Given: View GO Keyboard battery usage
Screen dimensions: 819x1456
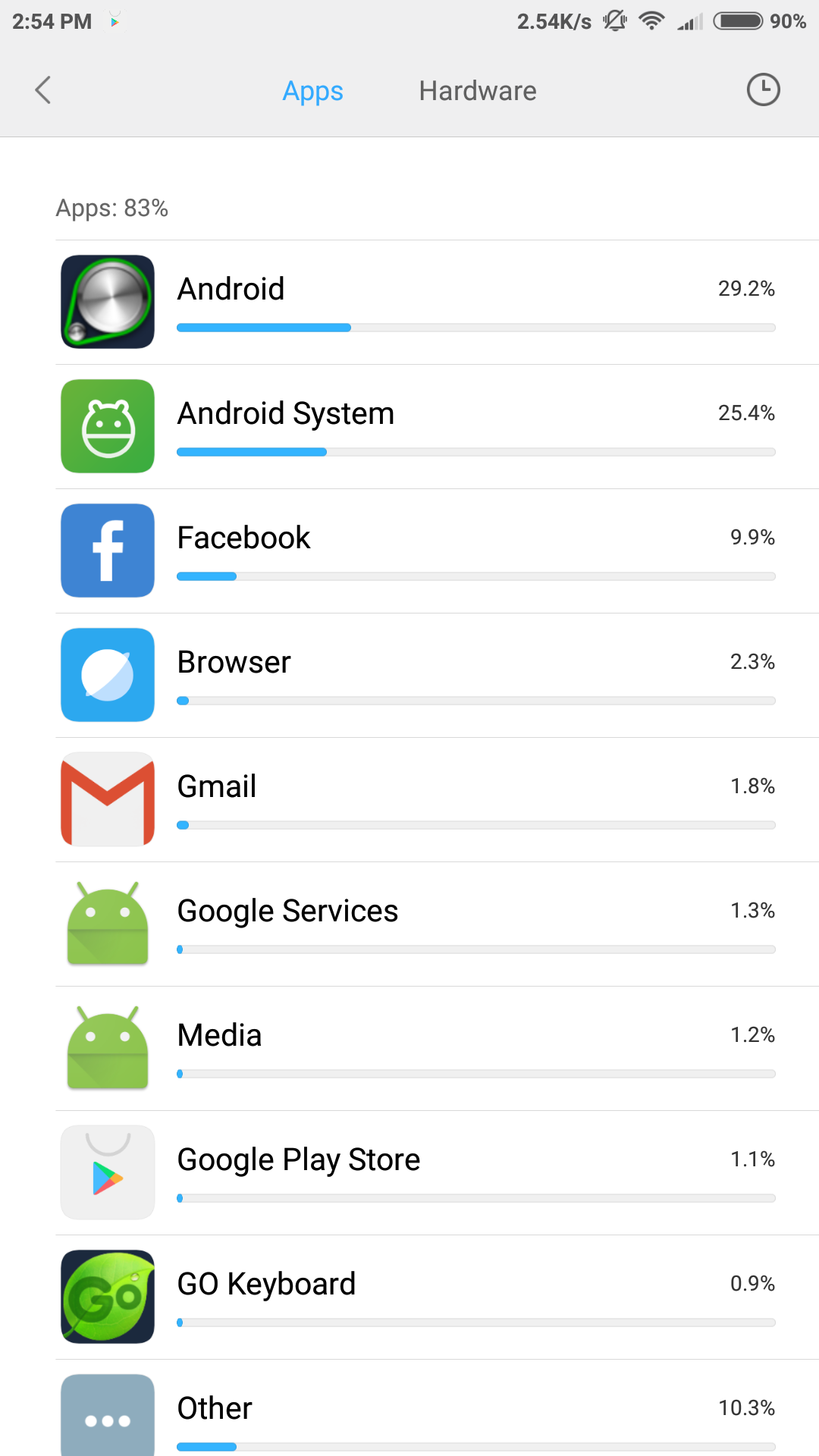Looking at the screenshot, I should click(x=437, y=1297).
